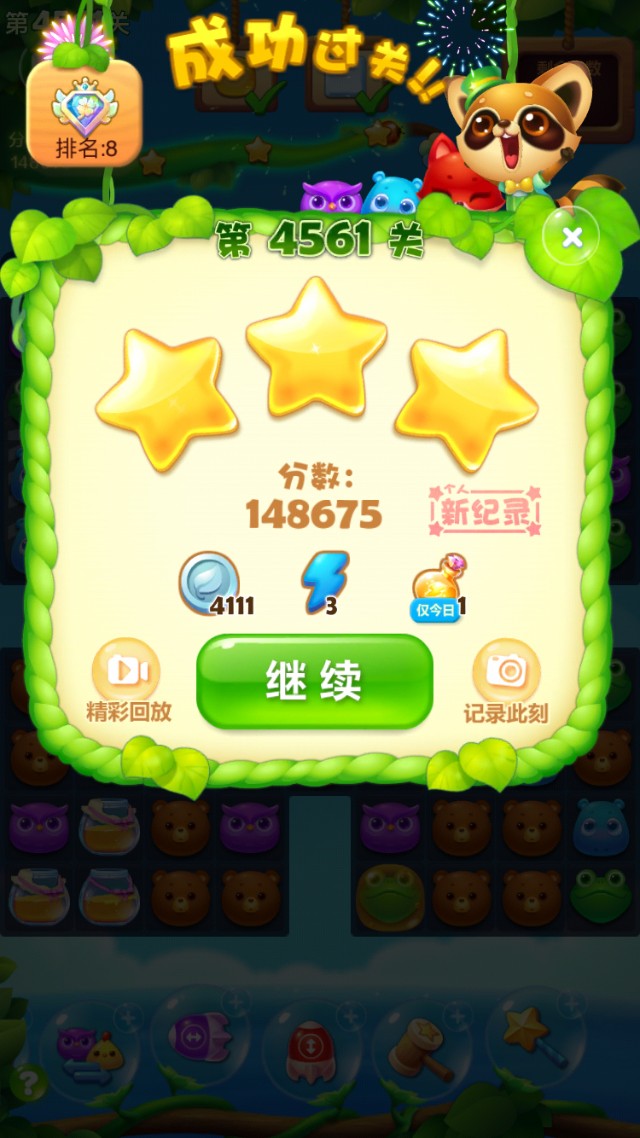Tap the green 继续 continue button
Screen dimensions: 640x1138
pyautogui.click(x=315, y=681)
